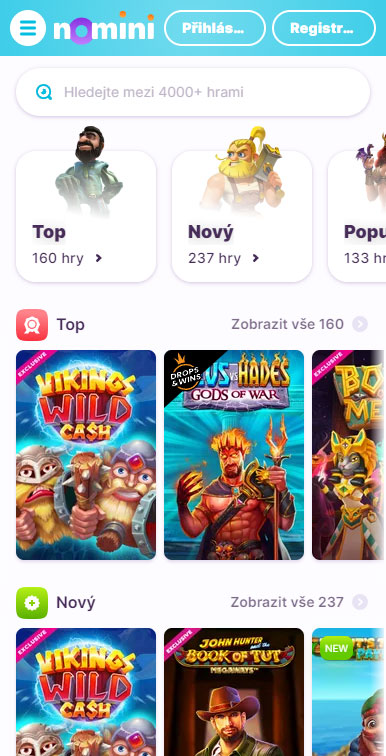Open the Nový category card with 237 games
The height and width of the screenshot is (756, 386).
242,216
